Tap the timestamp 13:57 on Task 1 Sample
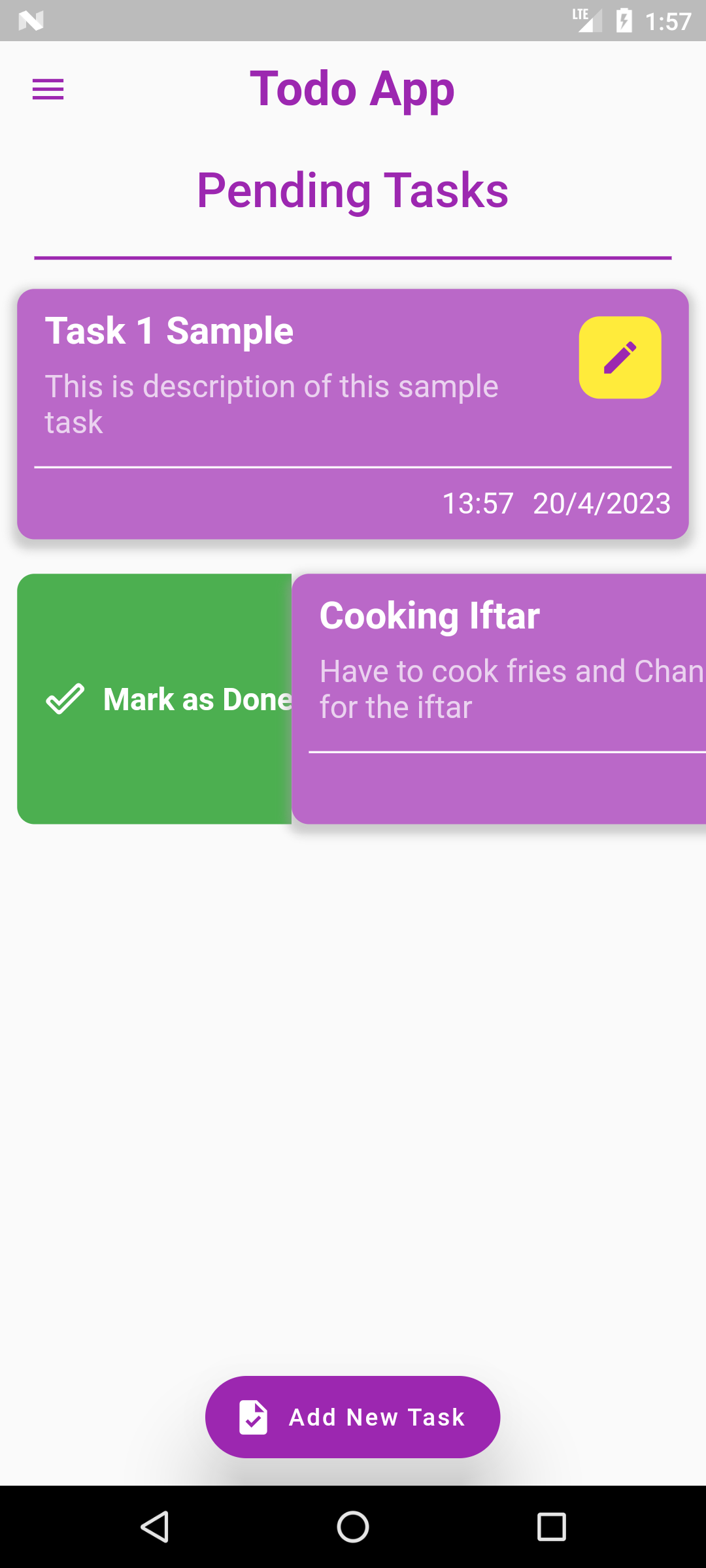 click(x=478, y=503)
